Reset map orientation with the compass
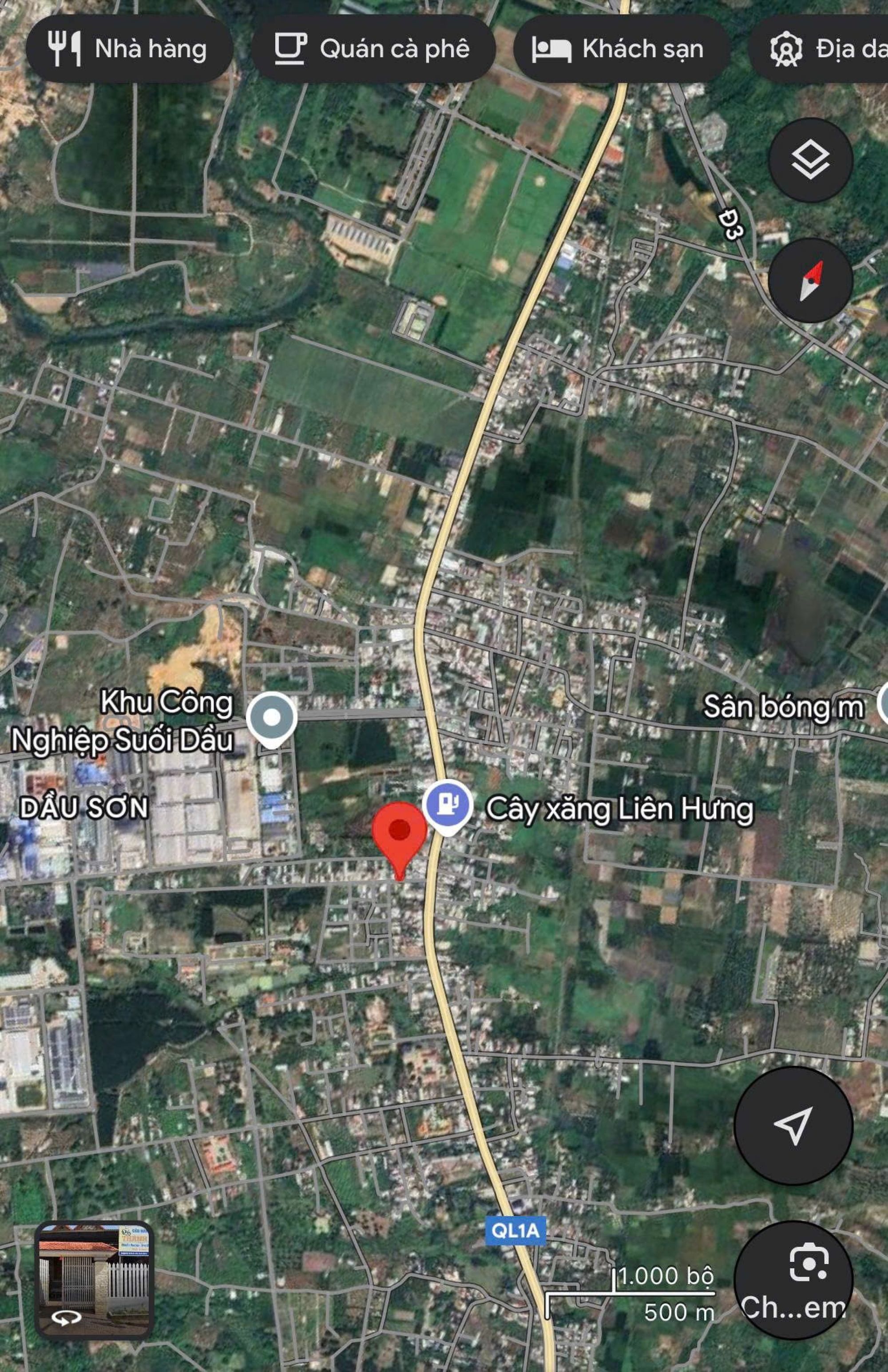 810,280
